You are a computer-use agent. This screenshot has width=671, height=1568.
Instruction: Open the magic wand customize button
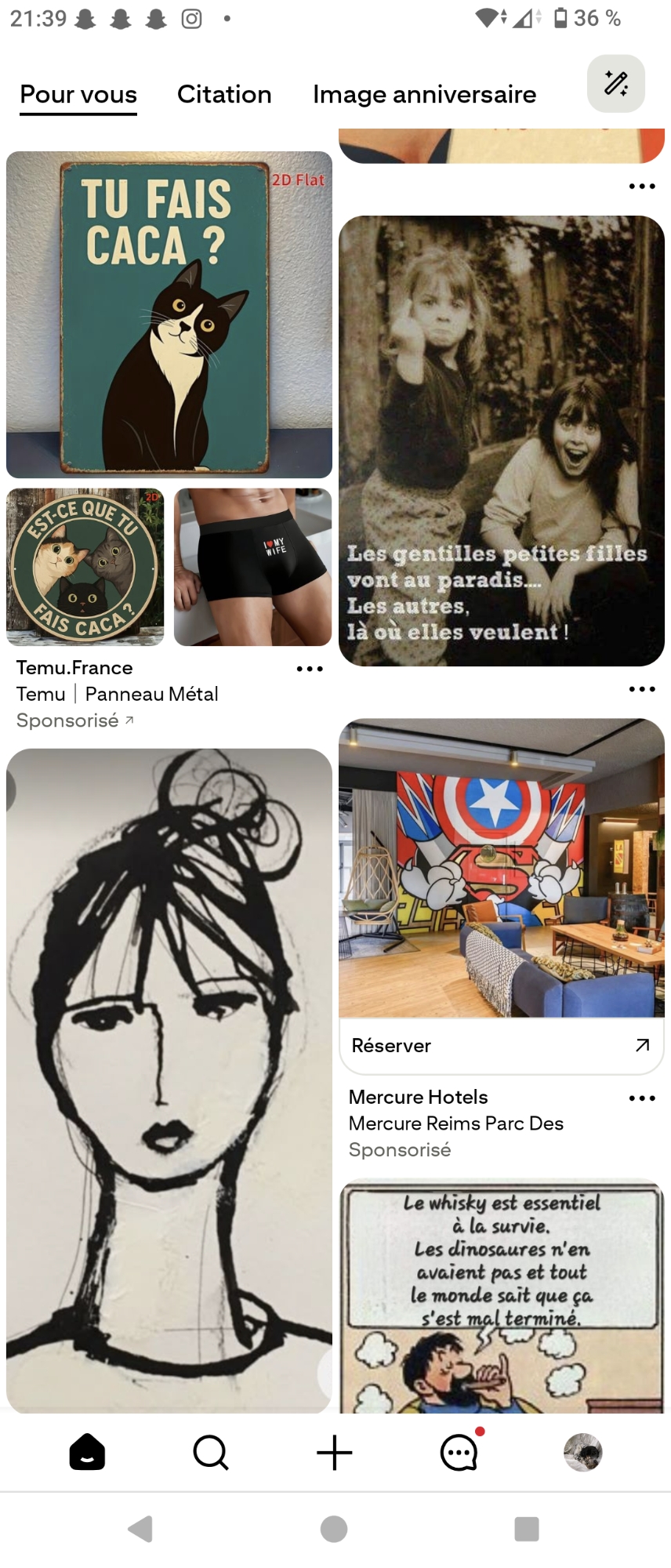615,84
